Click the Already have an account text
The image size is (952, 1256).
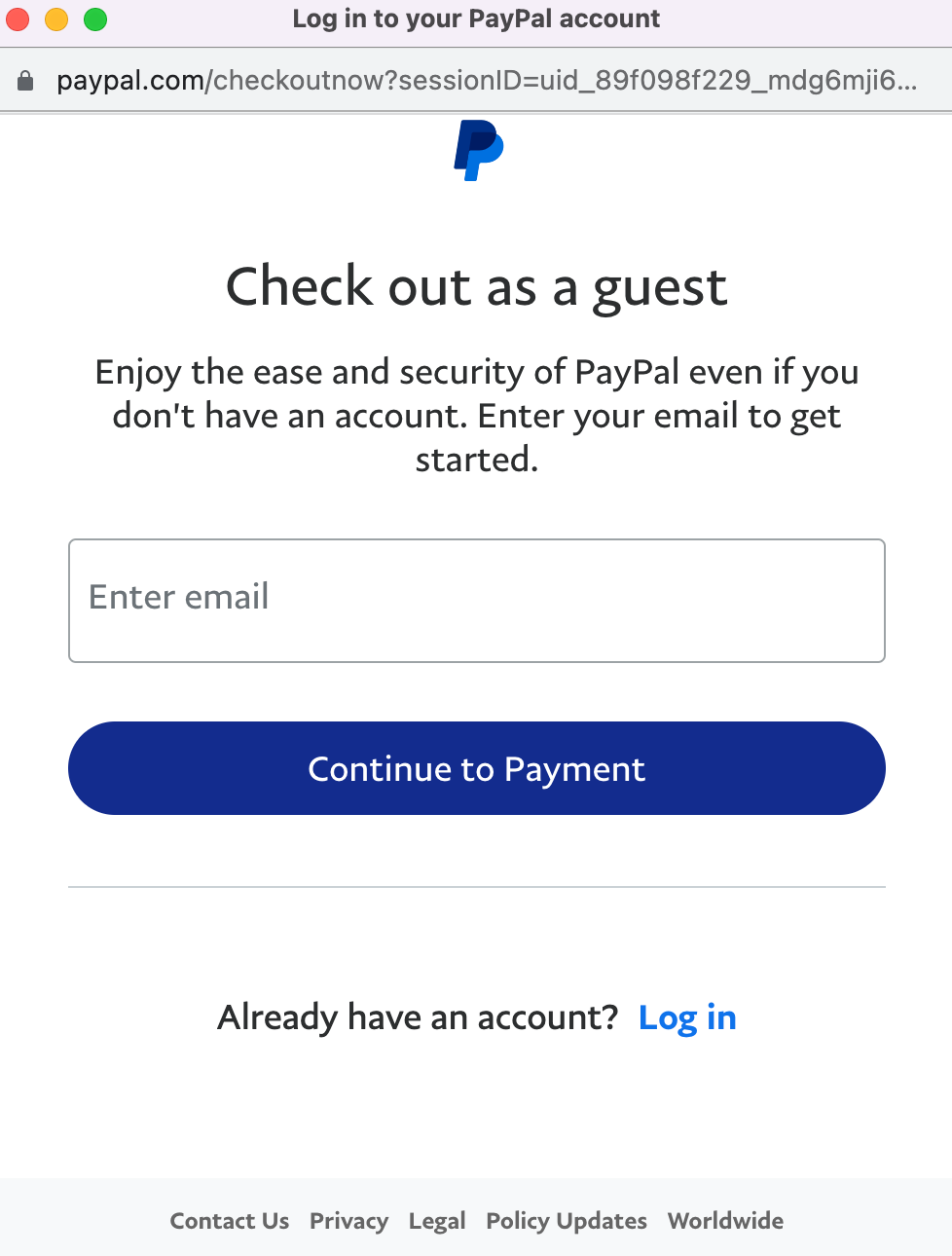(x=419, y=1016)
